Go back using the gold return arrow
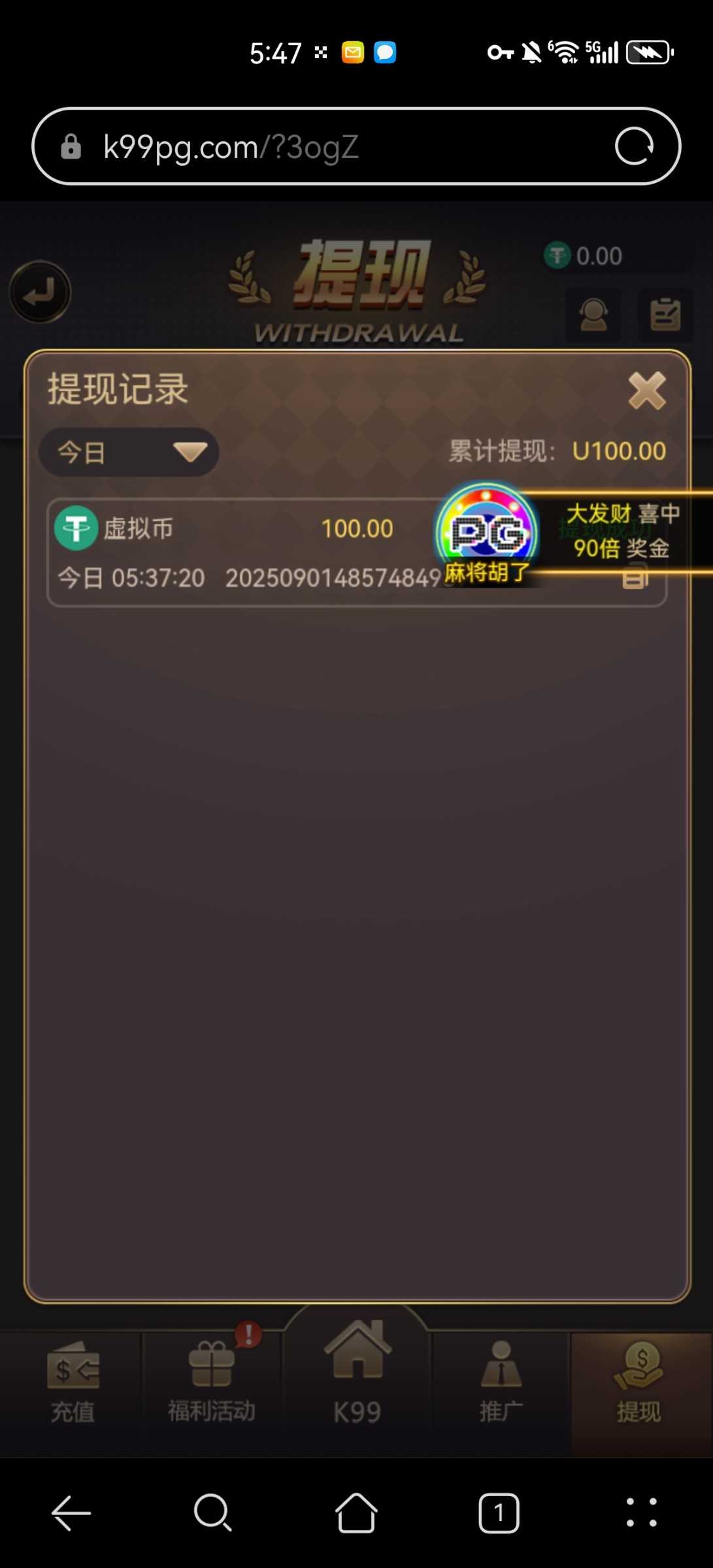This screenshot has height=1568, width=713. (x=40, y=292)
